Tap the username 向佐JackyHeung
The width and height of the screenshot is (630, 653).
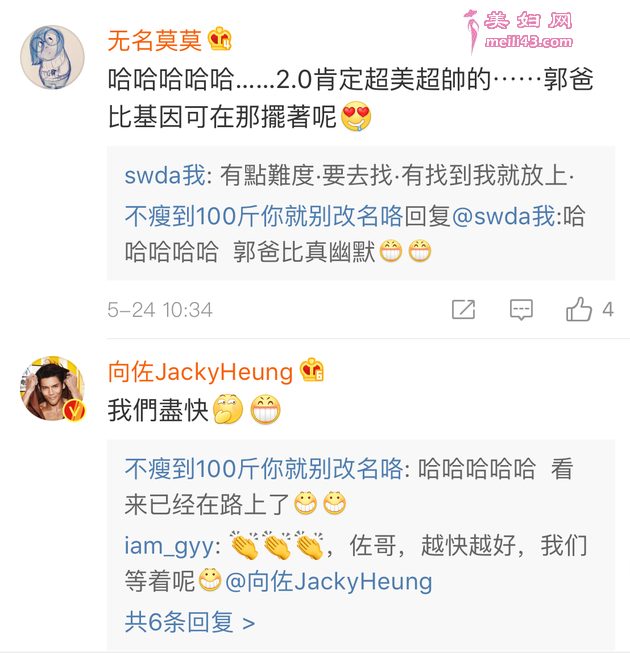point(200,372)
